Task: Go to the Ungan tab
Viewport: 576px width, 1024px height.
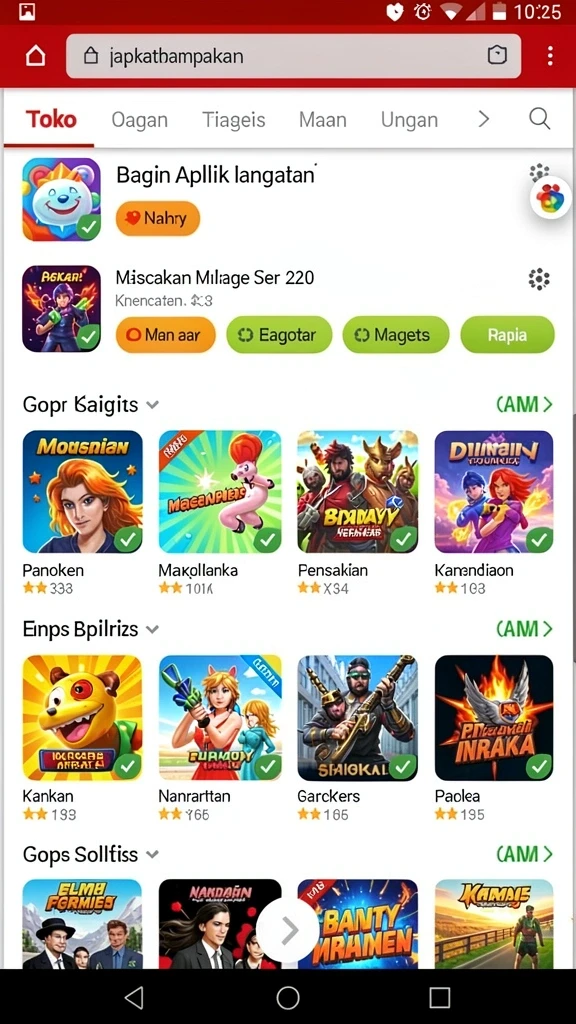Action: coord(409,120)
